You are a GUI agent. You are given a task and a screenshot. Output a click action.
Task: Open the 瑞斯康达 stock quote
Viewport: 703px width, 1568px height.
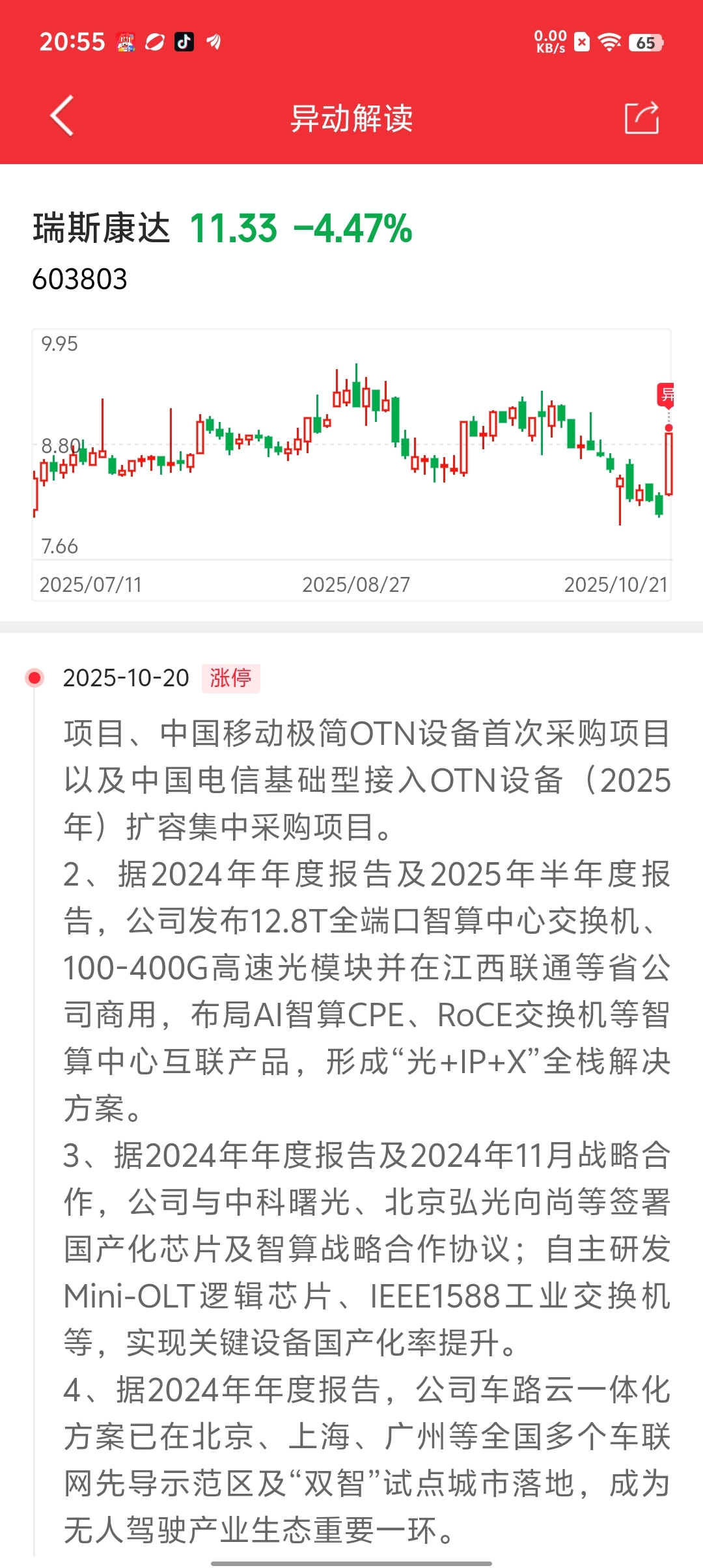pyautogui.click(x=102, y=229)
